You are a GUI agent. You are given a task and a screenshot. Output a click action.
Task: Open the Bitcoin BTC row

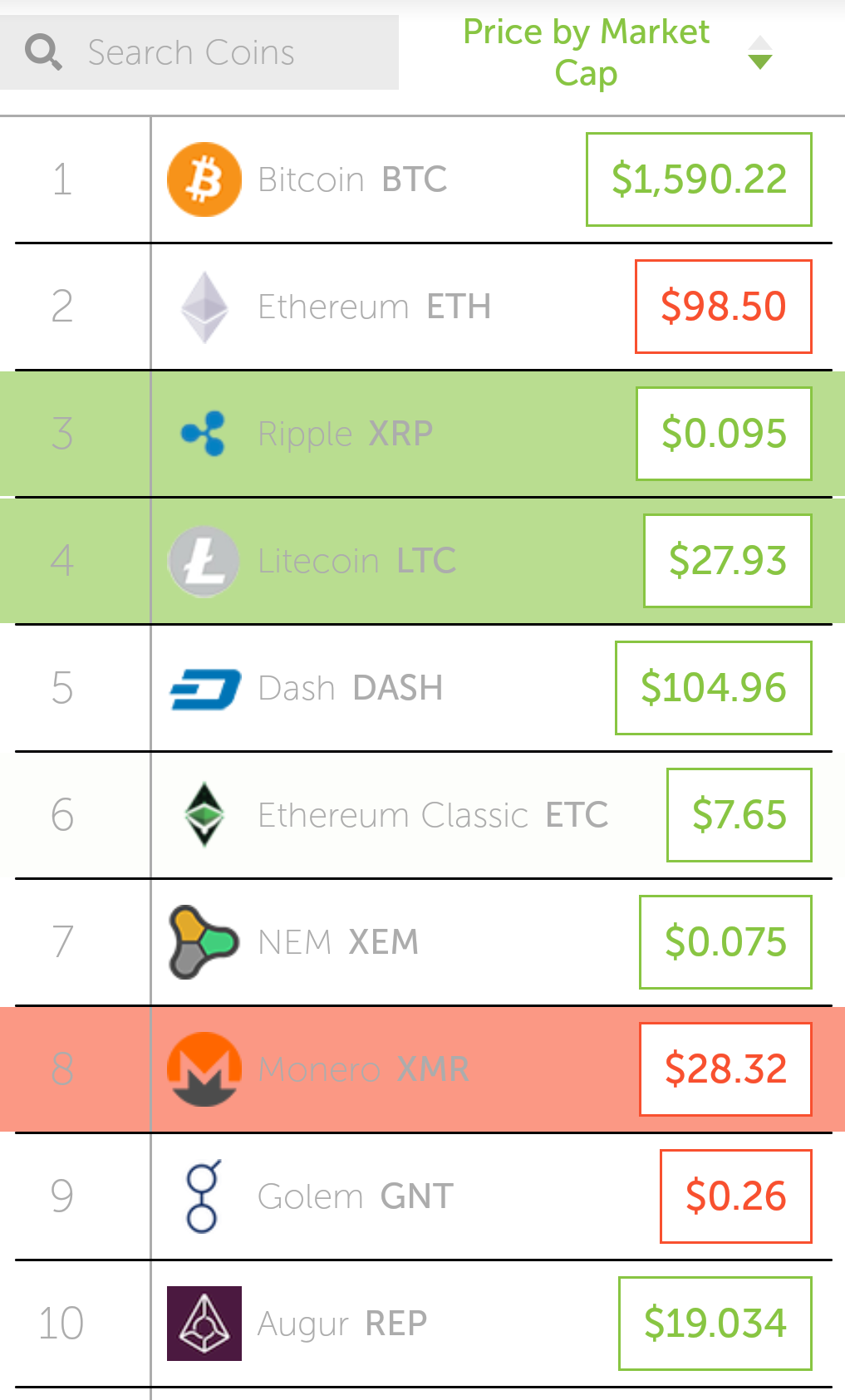click(x=352, y=179)
